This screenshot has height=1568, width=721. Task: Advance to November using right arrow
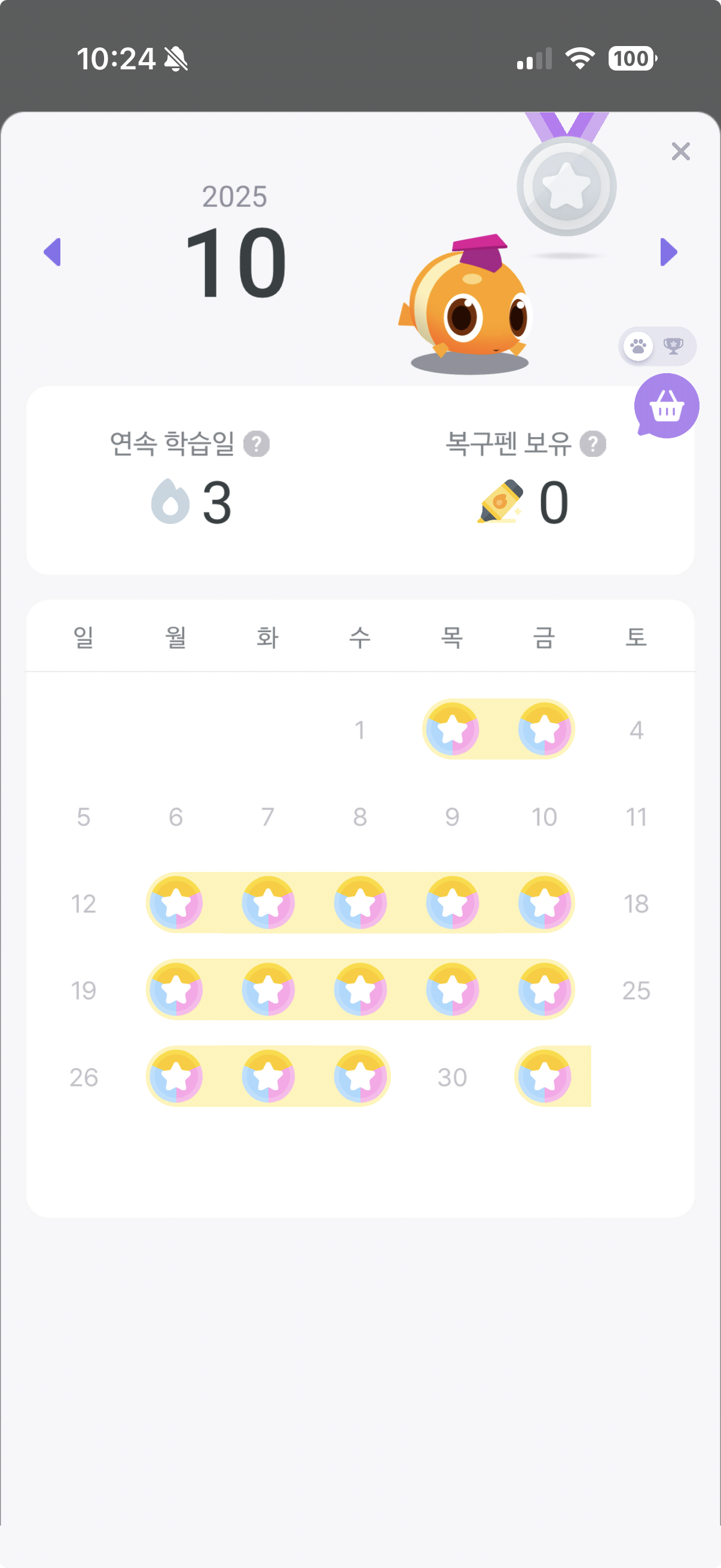(x=668, y=252)
